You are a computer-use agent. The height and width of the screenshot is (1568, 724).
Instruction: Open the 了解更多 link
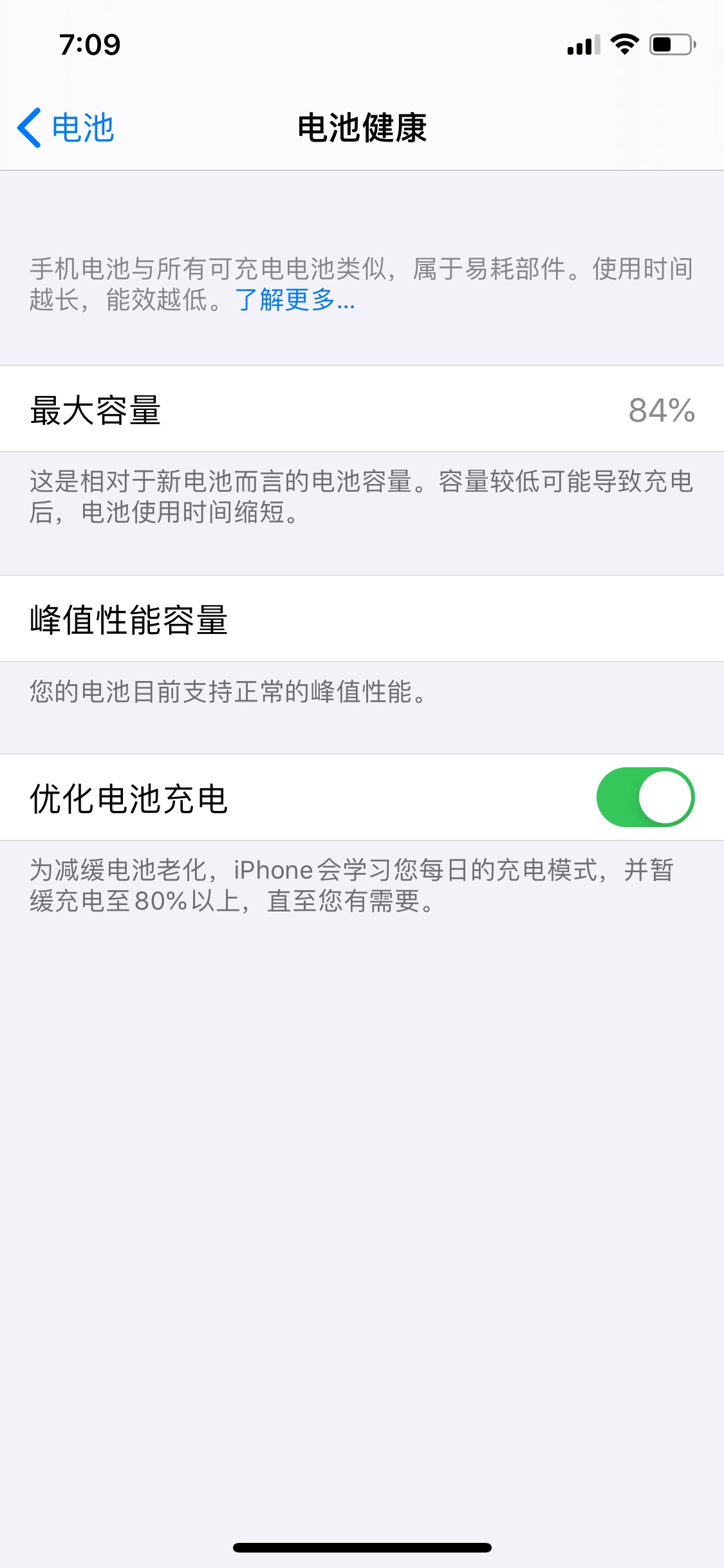pos(295,300)
